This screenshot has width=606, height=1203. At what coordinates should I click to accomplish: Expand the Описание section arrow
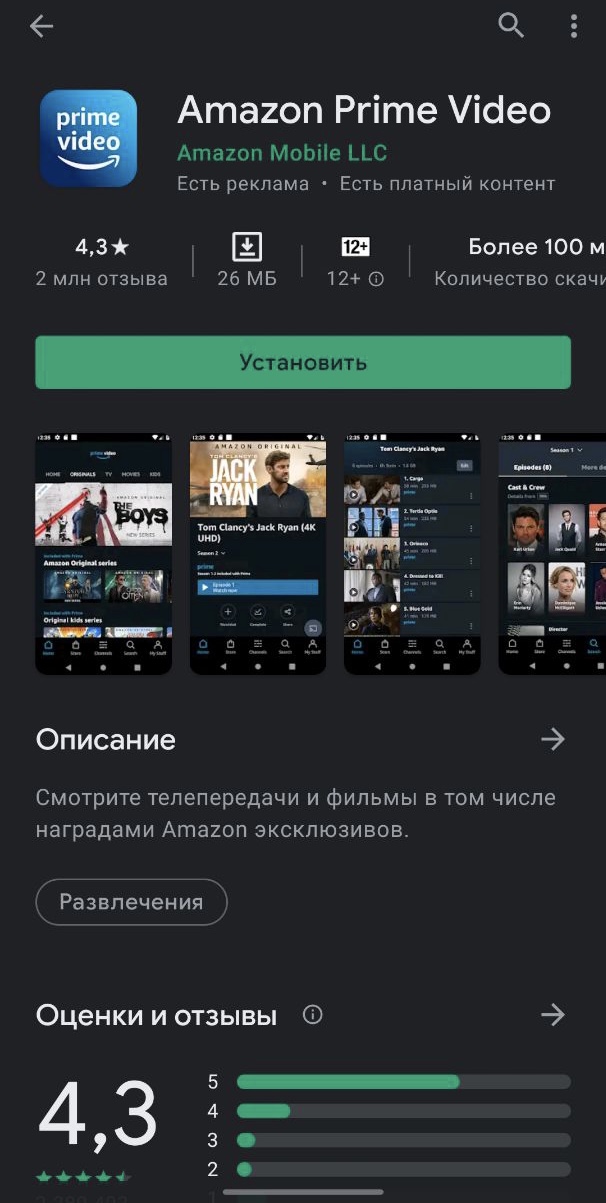[x=552, y=740]
